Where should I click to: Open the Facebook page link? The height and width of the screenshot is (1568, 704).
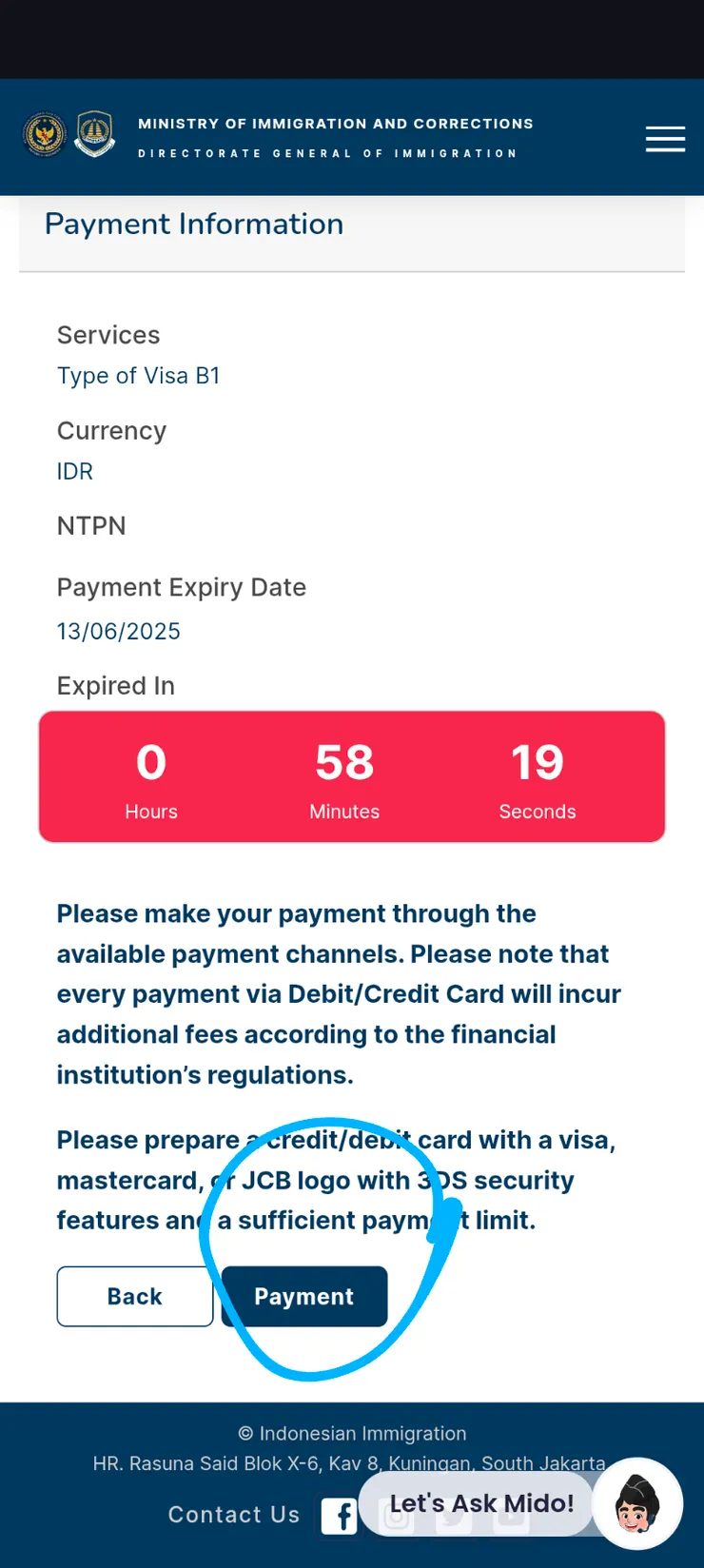[x=339, y=1516]
